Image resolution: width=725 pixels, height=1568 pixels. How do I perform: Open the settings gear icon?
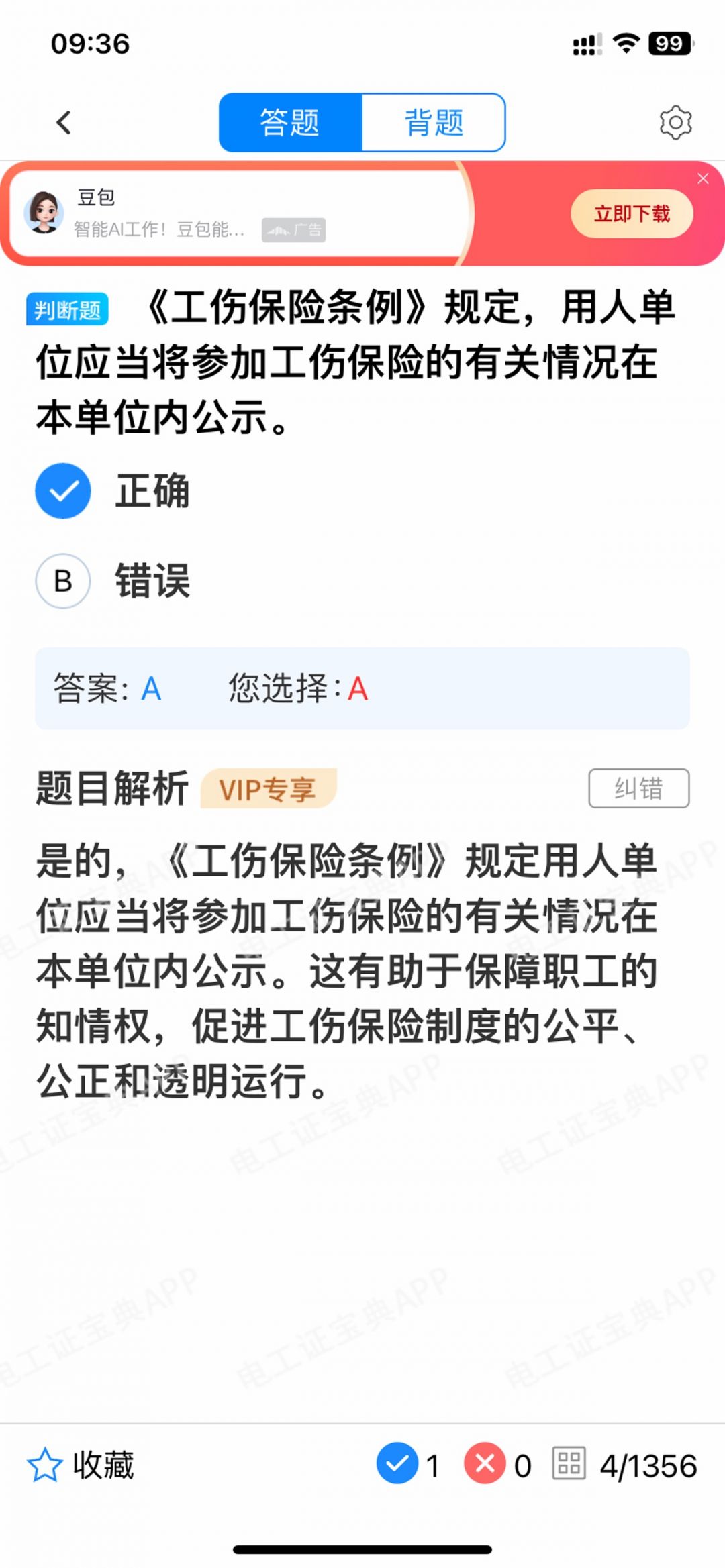pos(675,123)
